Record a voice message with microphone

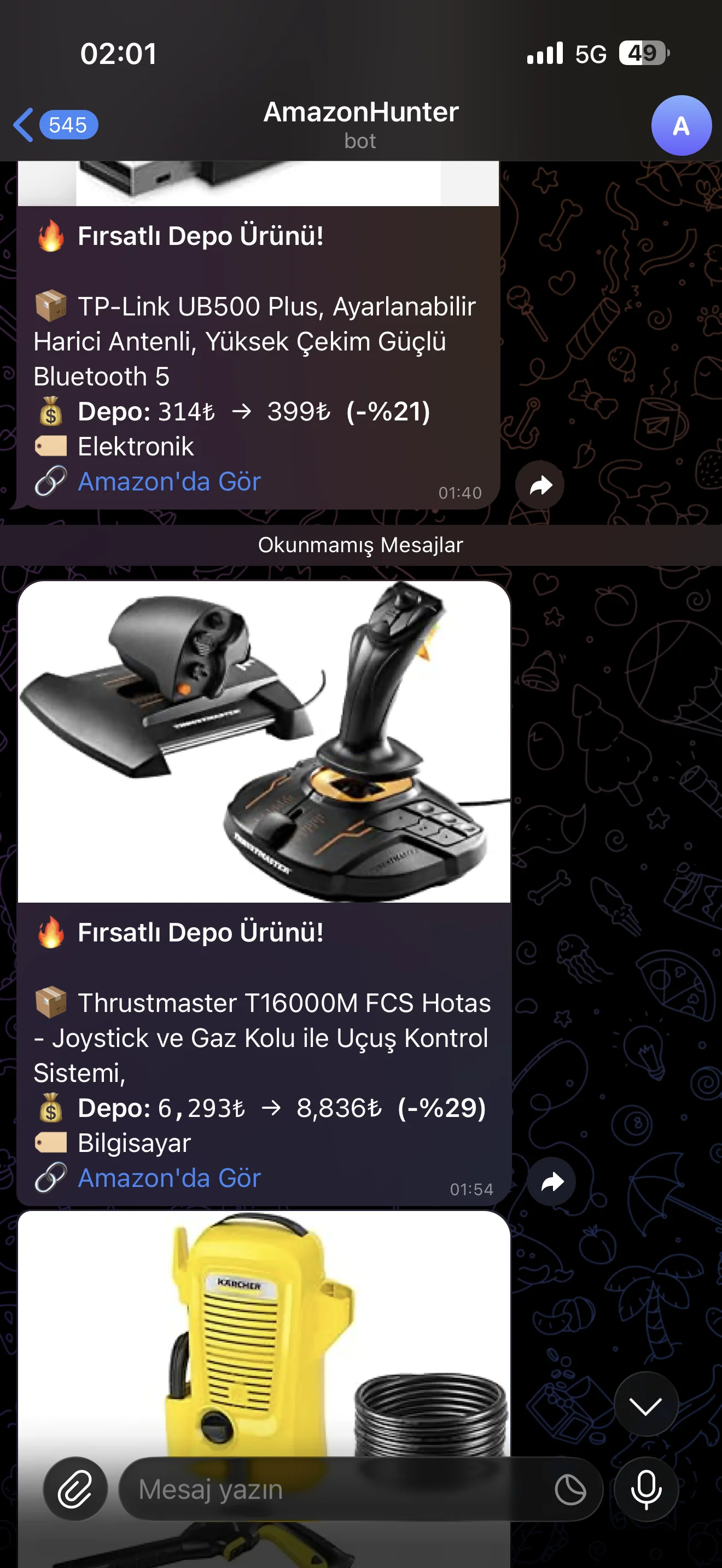646,1489
